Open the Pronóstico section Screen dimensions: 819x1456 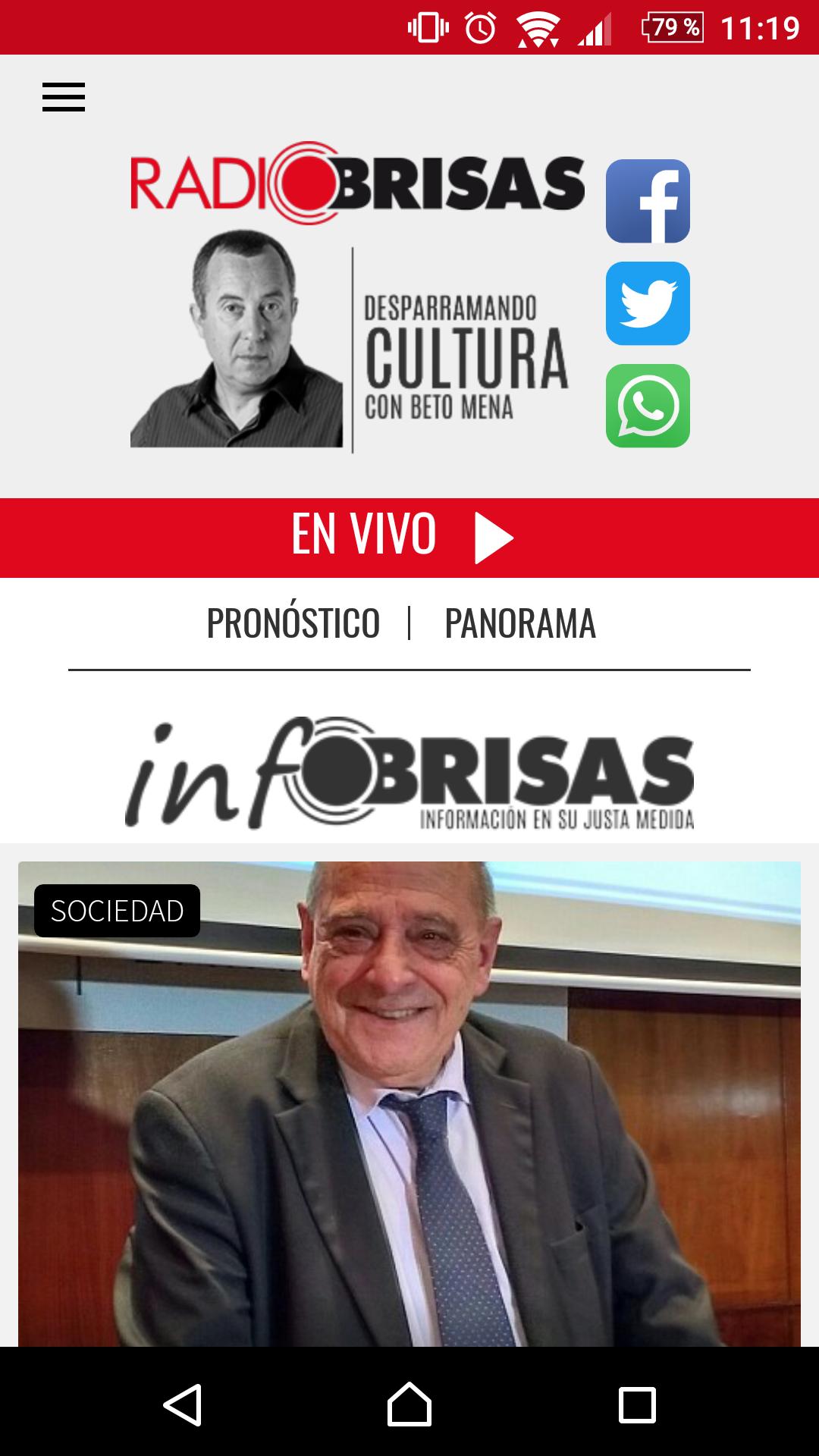[x=293, y=623]
